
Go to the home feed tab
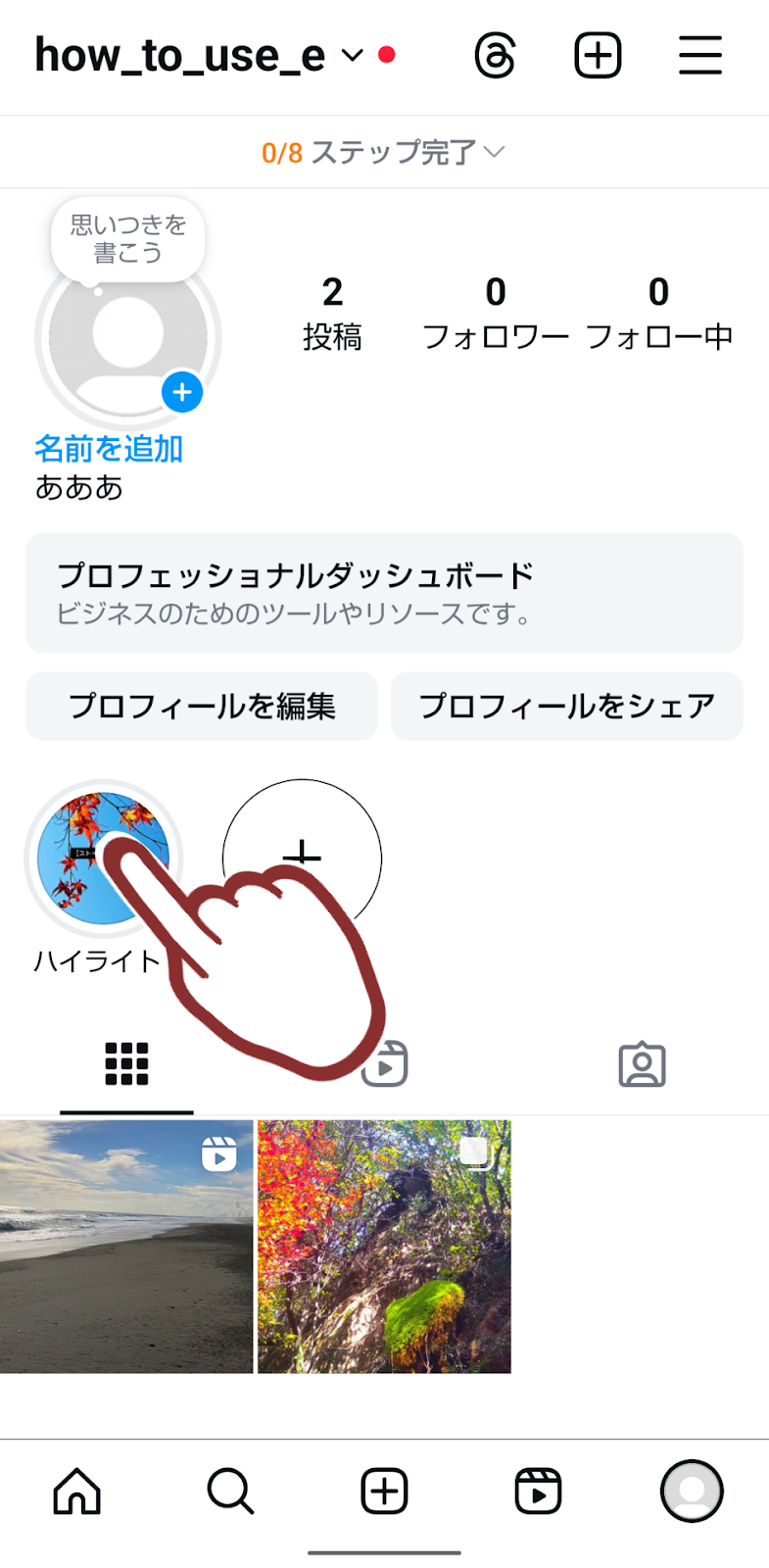tap(76, 1492)
